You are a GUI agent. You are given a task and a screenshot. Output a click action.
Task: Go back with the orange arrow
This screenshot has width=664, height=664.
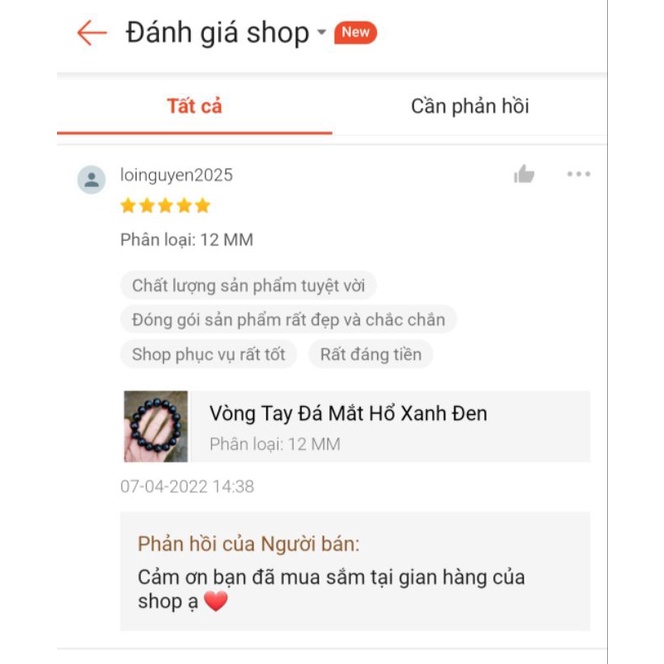pyautogui.click(x=92, y=33)
